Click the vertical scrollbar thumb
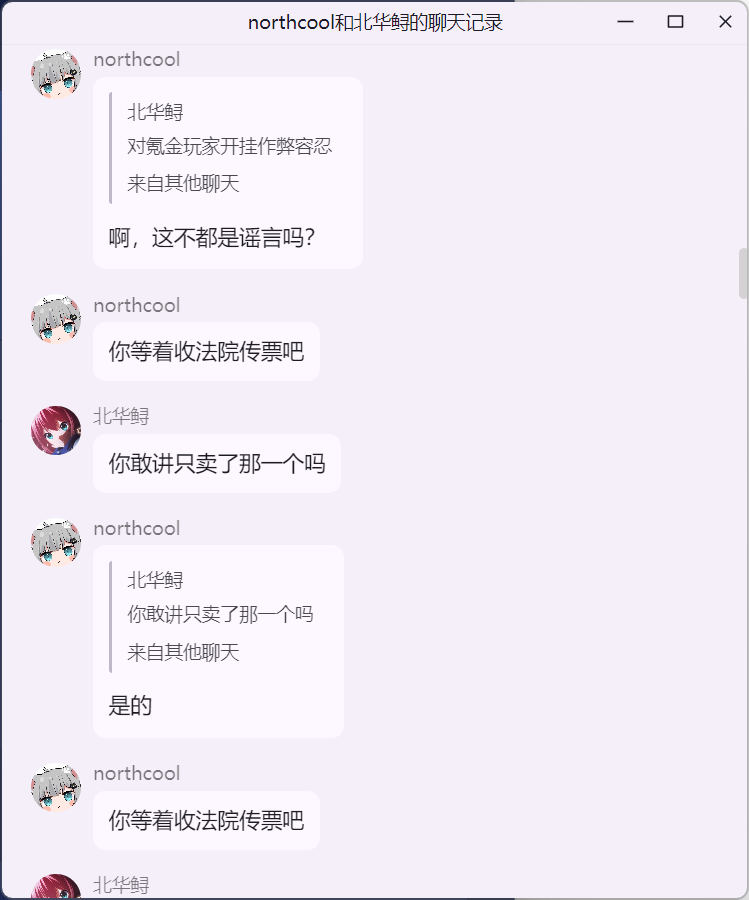This screenshot has height=900, width=749. [742, 274]
